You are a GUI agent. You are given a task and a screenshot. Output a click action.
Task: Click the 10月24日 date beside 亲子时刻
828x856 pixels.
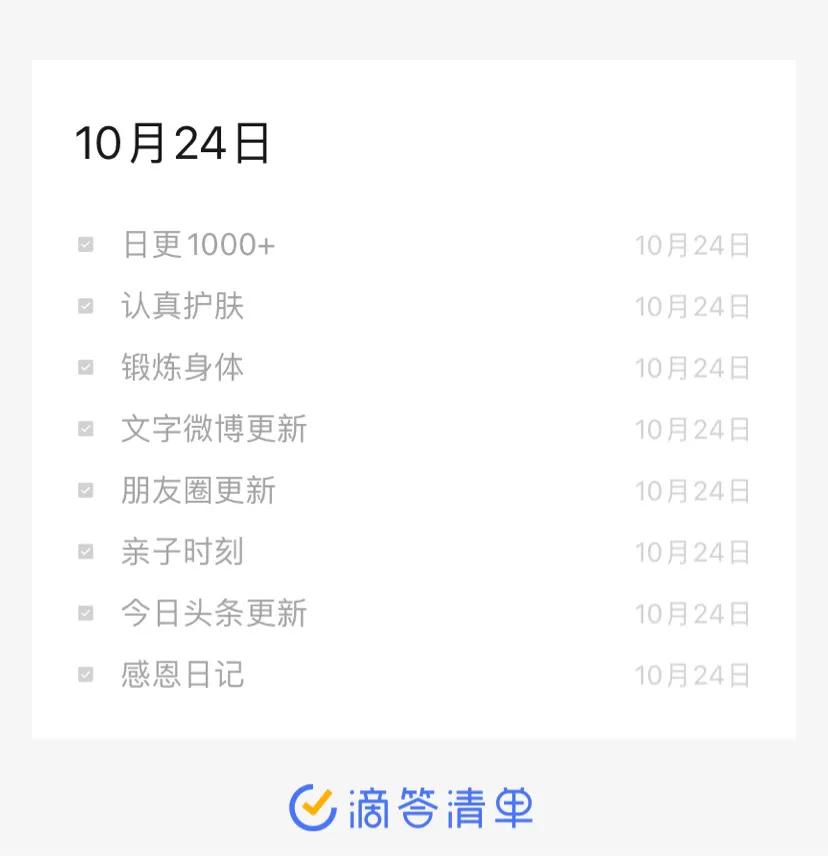coord(694,552)
